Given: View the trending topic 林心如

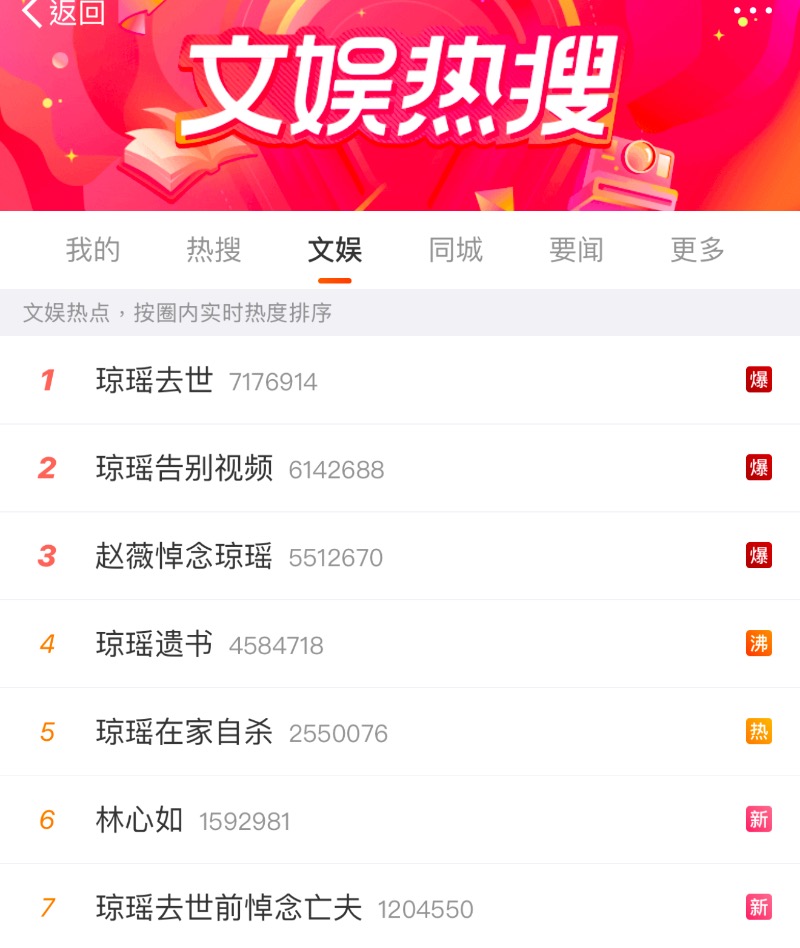Looking at the screenshot, I should 140,820.
